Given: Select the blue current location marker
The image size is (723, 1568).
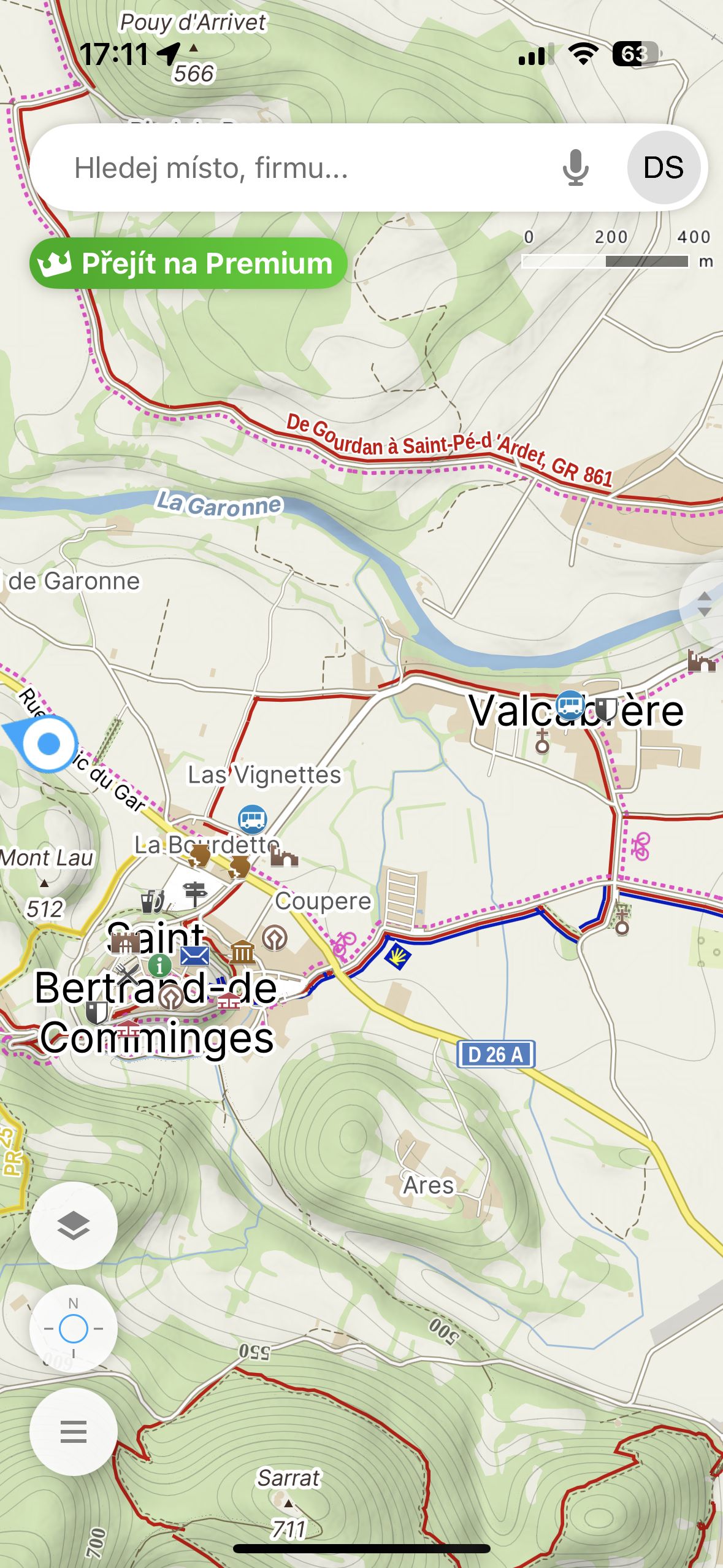Looking at the screenshot, I should coord(48,744).
